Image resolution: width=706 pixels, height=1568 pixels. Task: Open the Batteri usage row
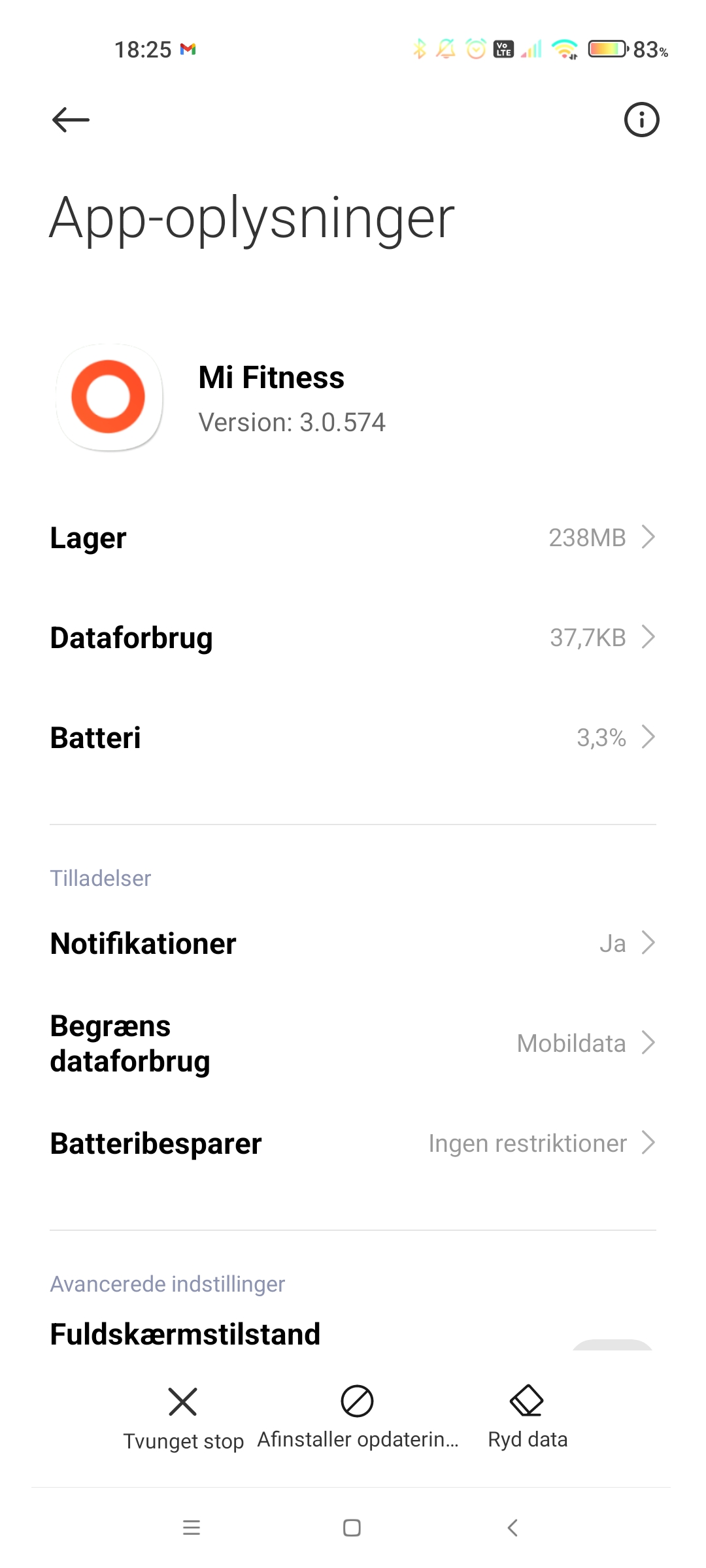tap(353, 738)
